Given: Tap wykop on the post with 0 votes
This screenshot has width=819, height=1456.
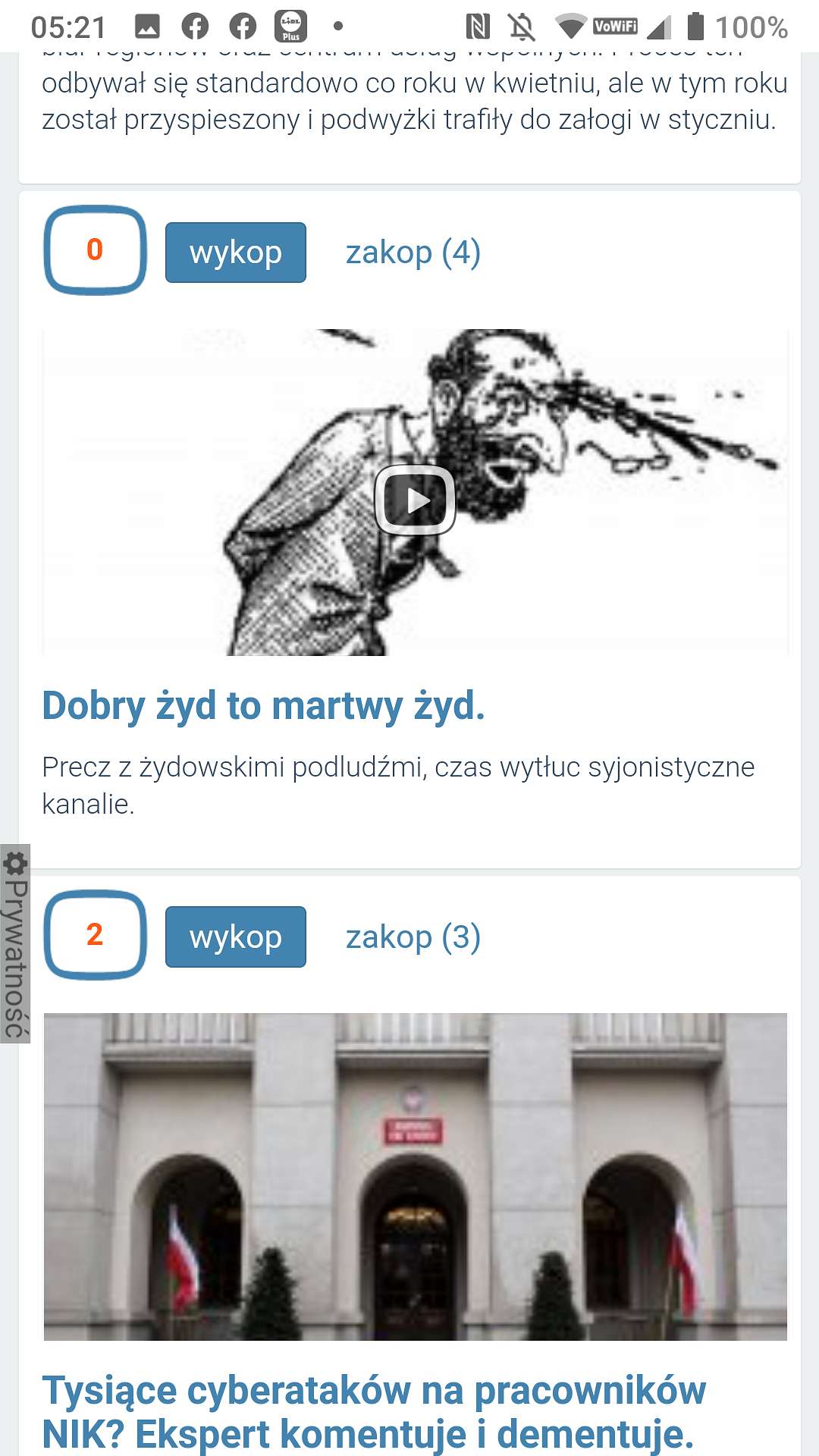Looking at the screenshot, I should [x=236, y=253].
